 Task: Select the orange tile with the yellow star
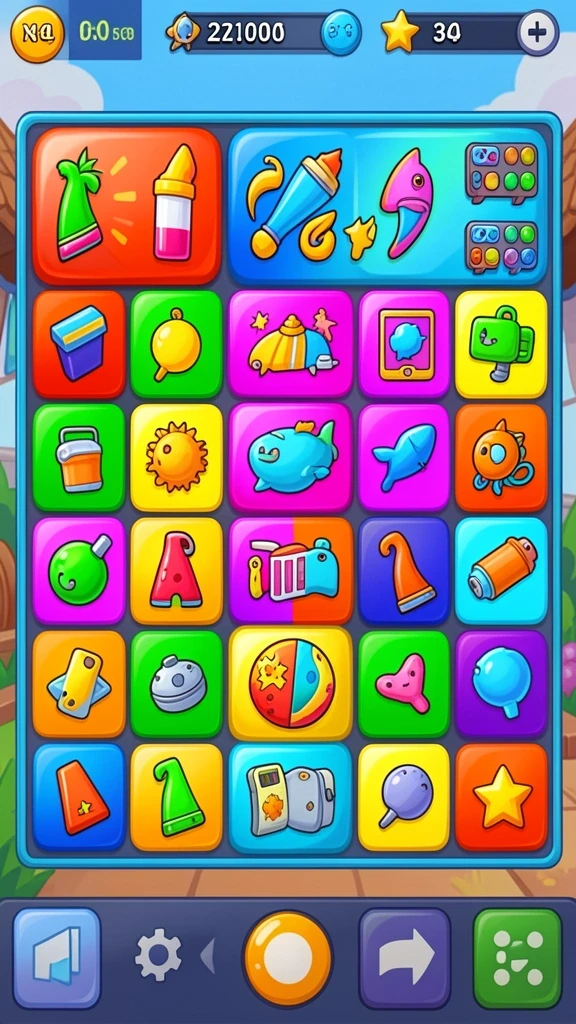tap(501, 797)
